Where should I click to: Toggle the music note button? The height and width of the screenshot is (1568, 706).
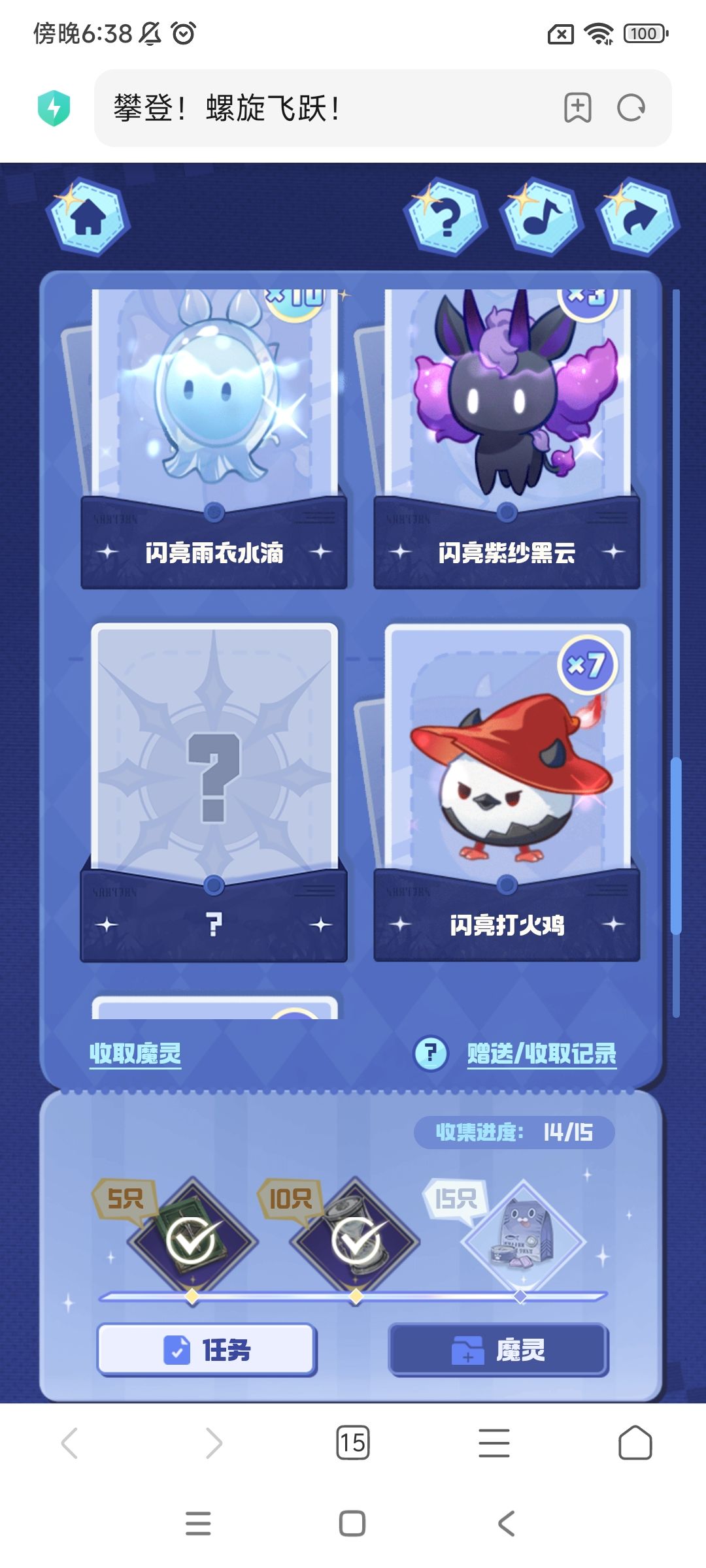click(x=542, y=217)
